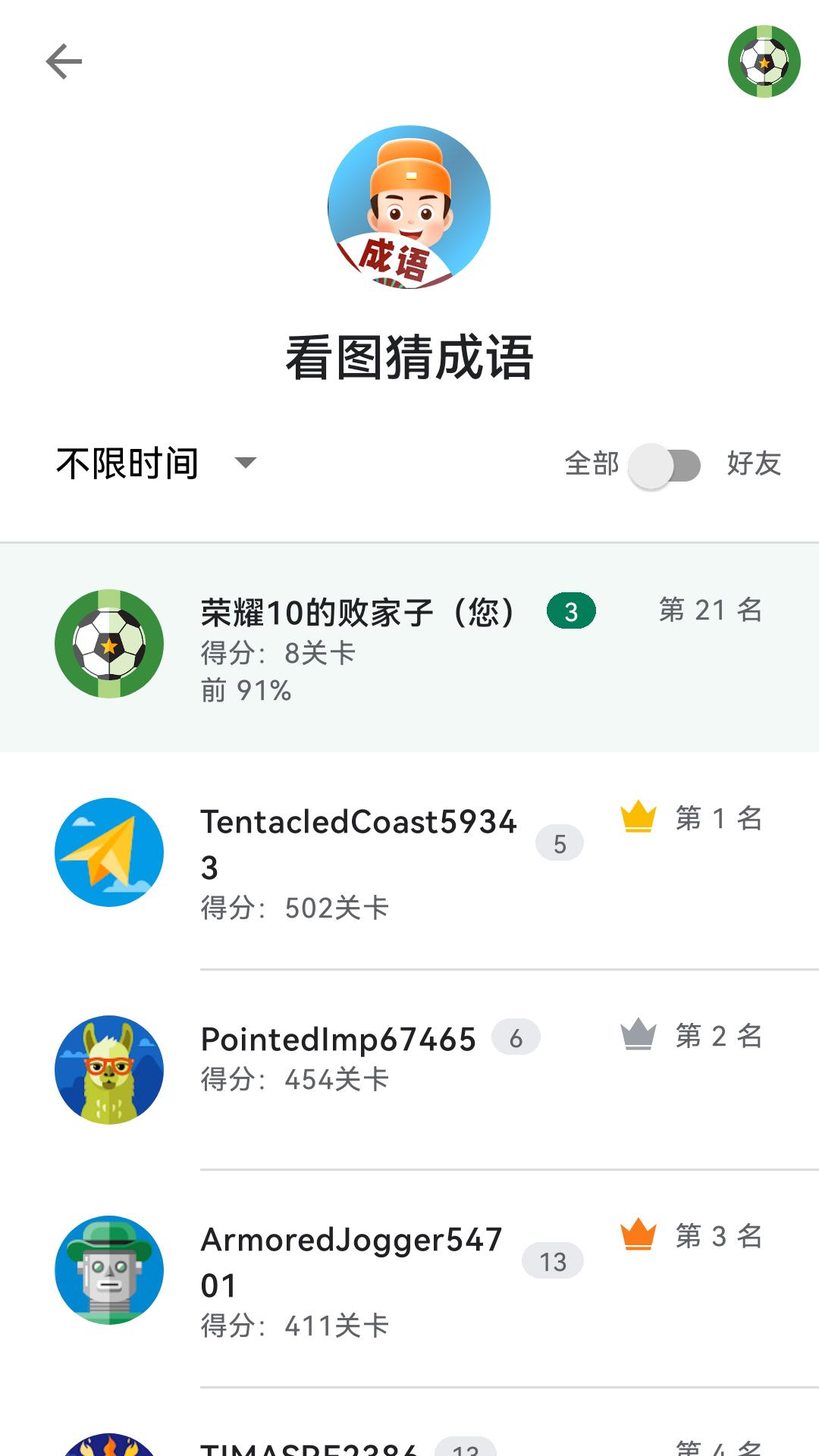Go back using the arrow icon
Image resolution: width=819 pixels, height=1456 pixels.
click(x=64, y=61)
